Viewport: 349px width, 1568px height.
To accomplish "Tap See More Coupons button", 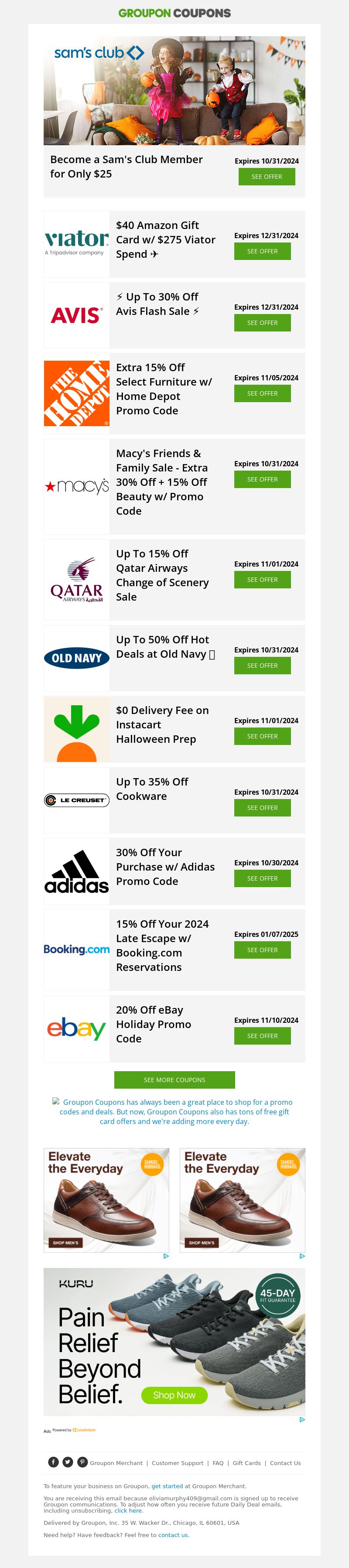I will tap(174, 1079).
